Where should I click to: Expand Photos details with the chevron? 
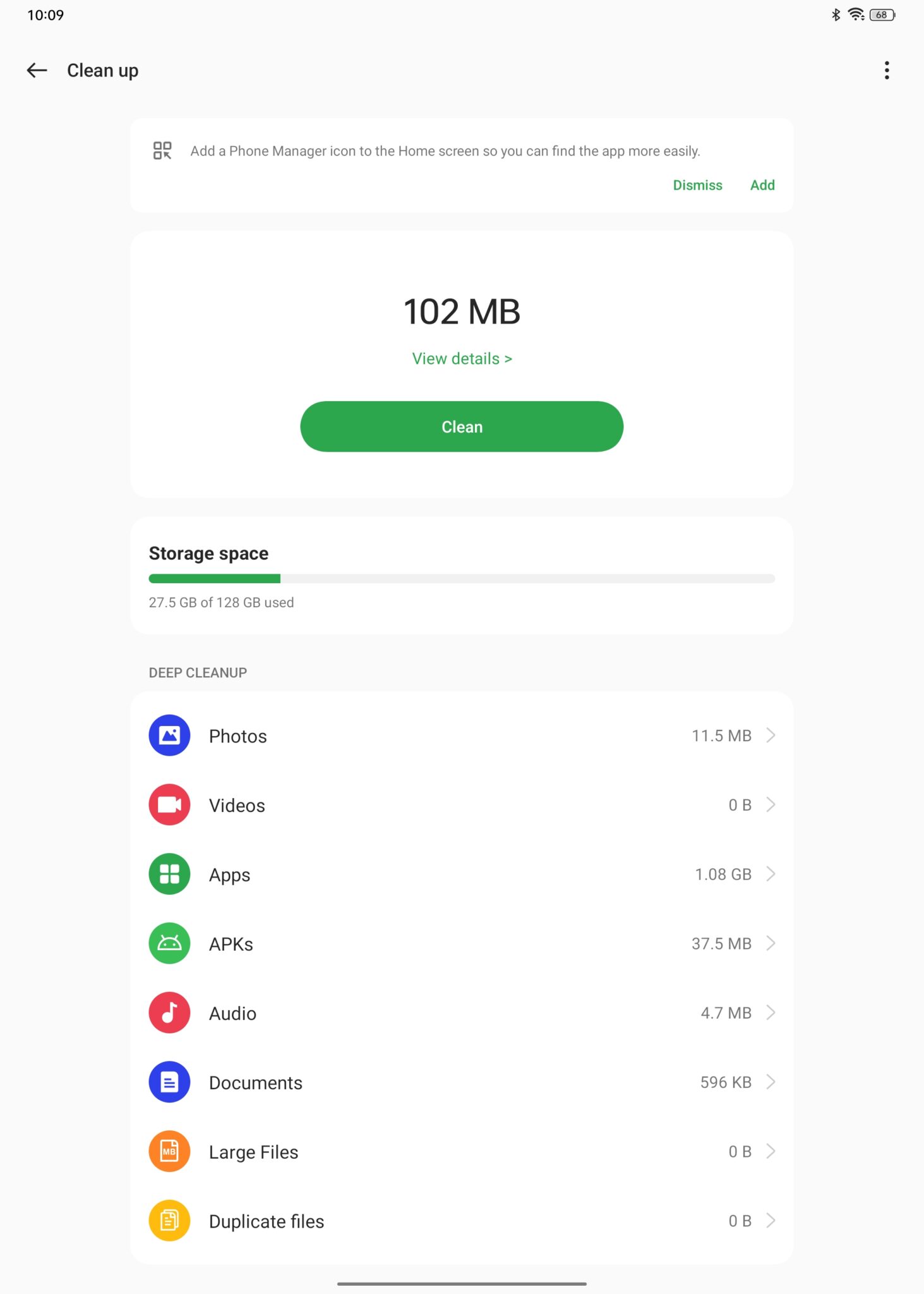coord(771,735)
